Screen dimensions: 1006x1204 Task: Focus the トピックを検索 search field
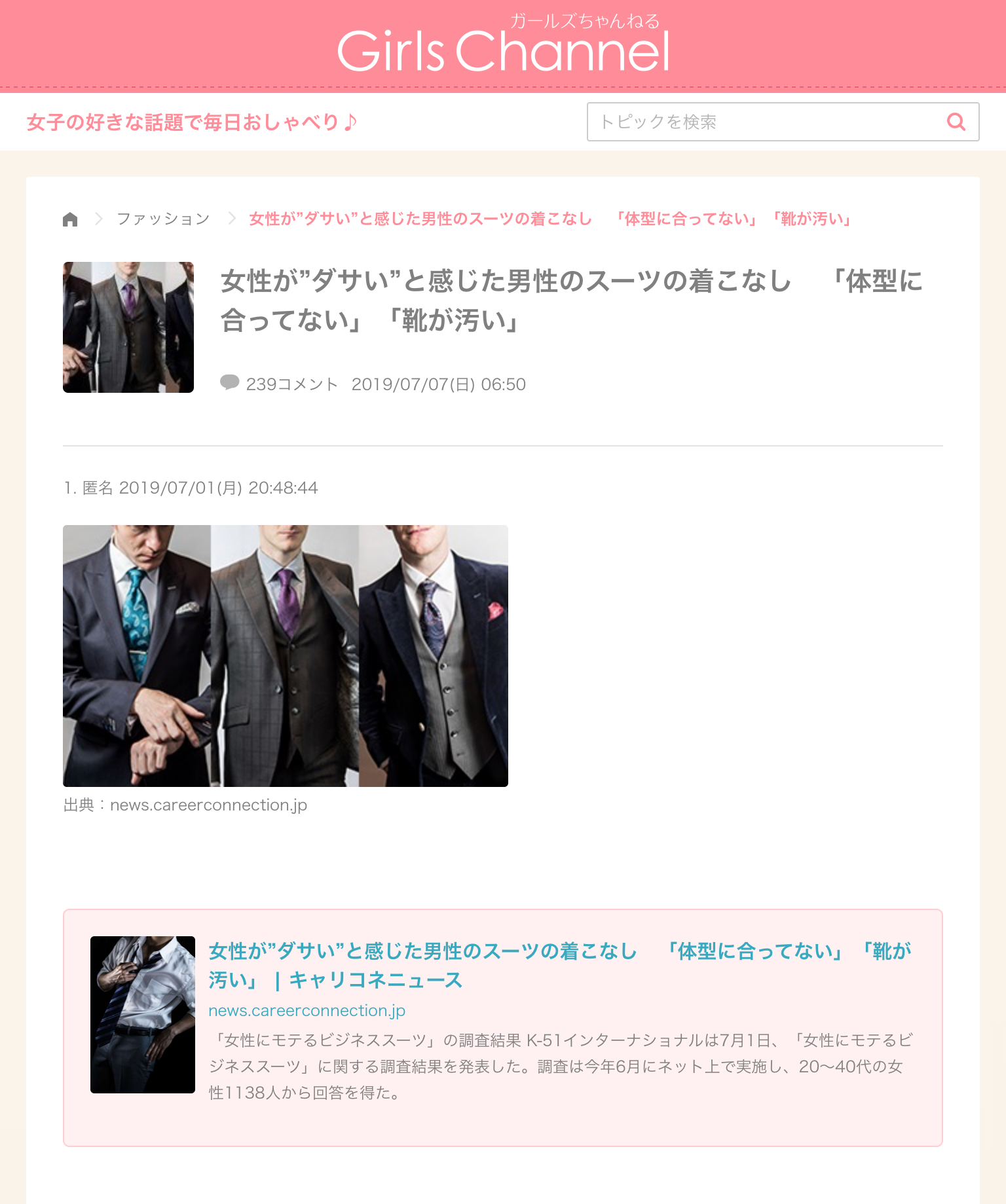click(x=763, y=122)
